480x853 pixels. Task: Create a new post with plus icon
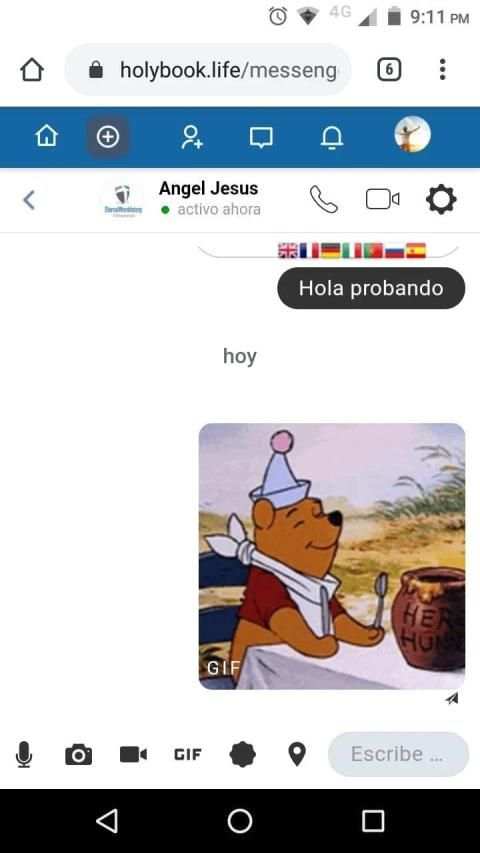pyautogui.click(x=108, y=137)
